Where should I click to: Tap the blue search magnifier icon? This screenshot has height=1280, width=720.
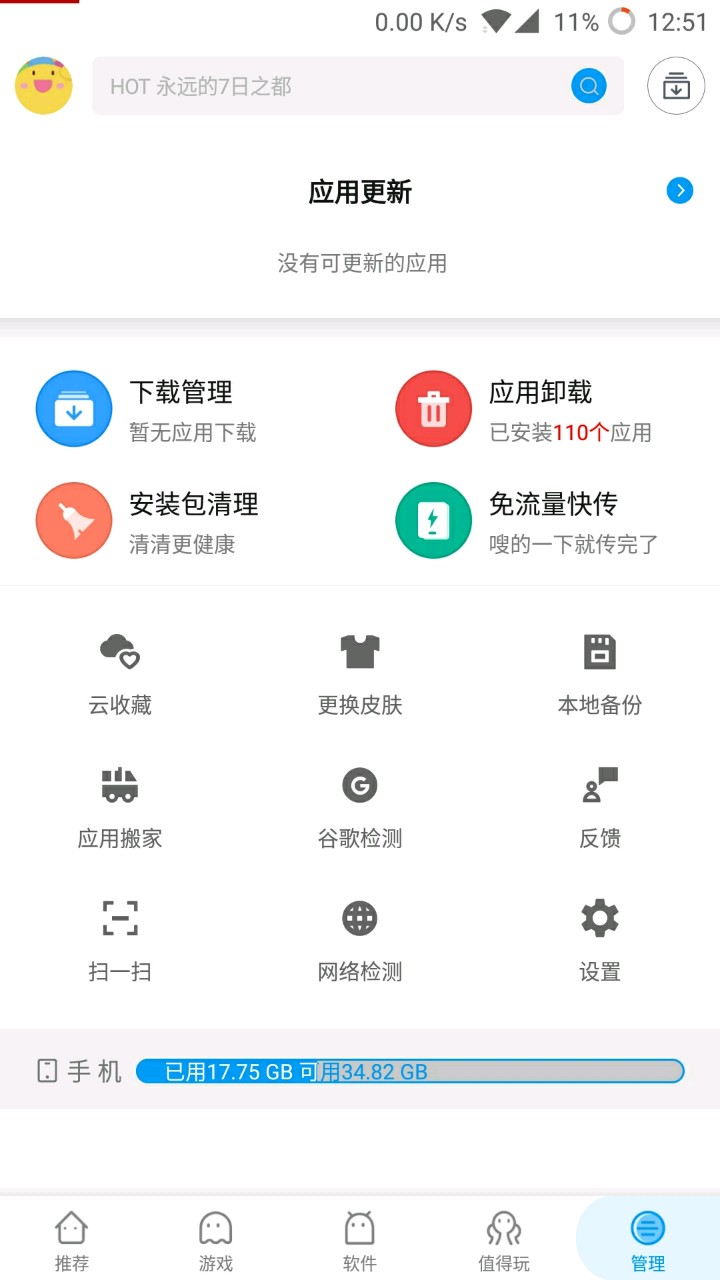589,86
